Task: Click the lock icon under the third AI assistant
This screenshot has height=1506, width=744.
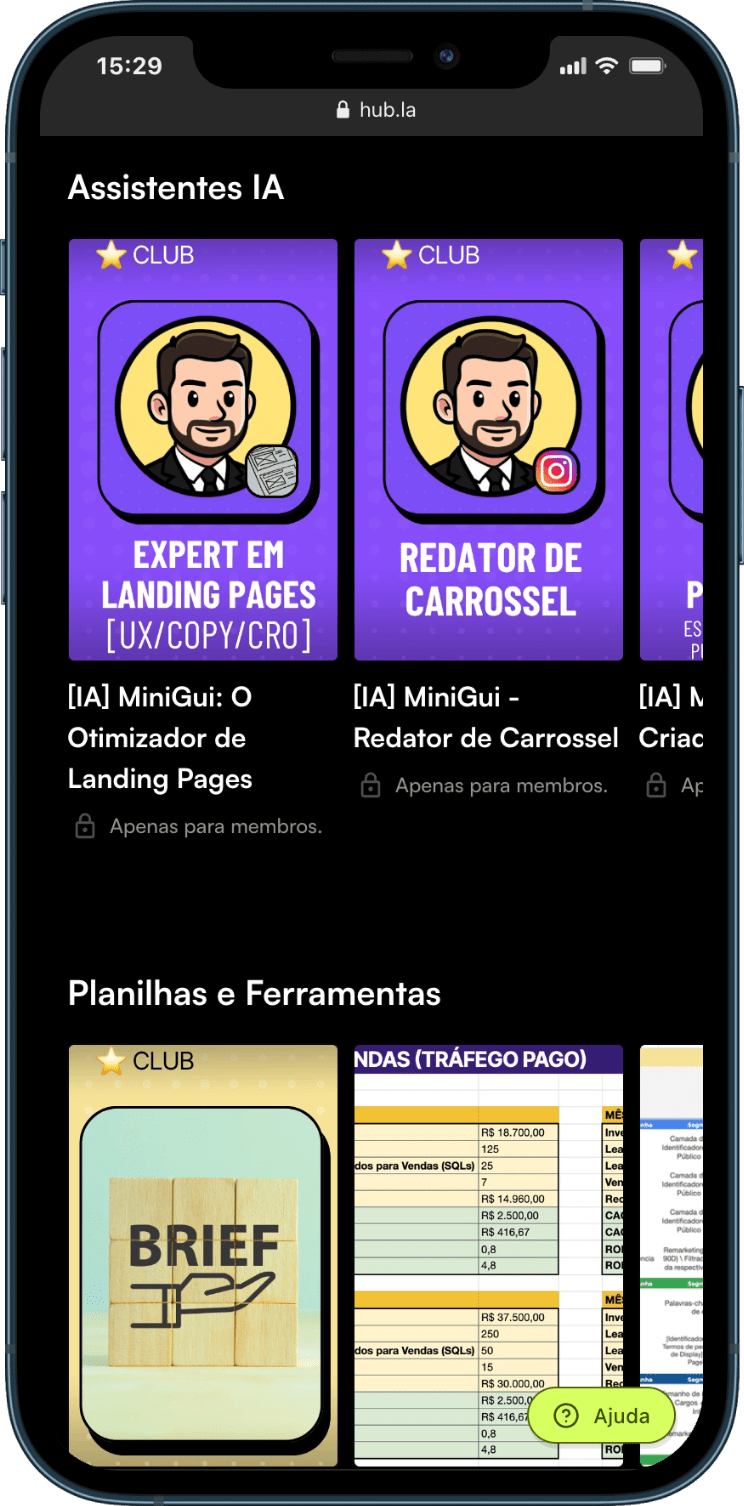Action: pos(655,786)
